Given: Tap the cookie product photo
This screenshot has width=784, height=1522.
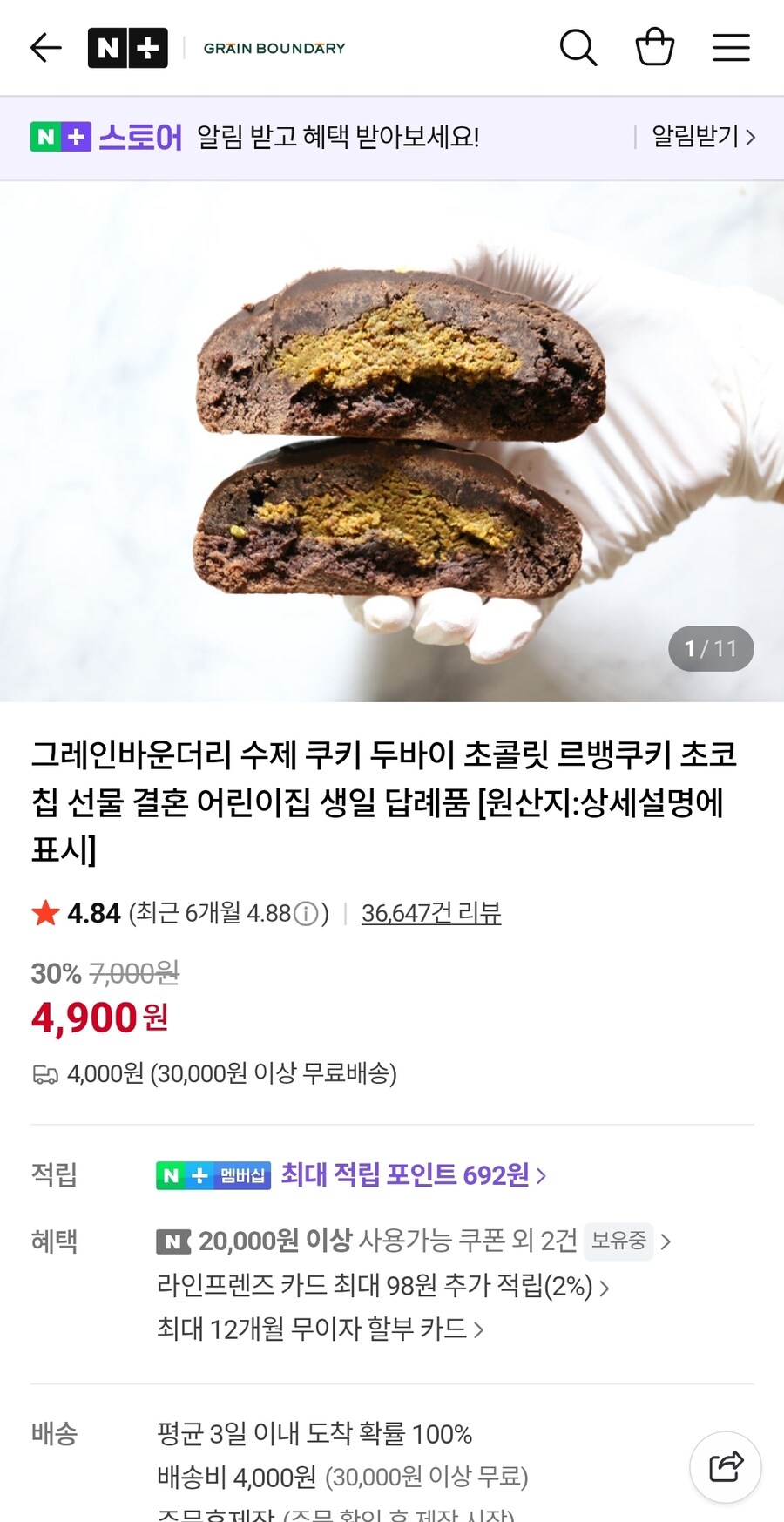Looking at the screenshot, I should click(x=392, y=436).
